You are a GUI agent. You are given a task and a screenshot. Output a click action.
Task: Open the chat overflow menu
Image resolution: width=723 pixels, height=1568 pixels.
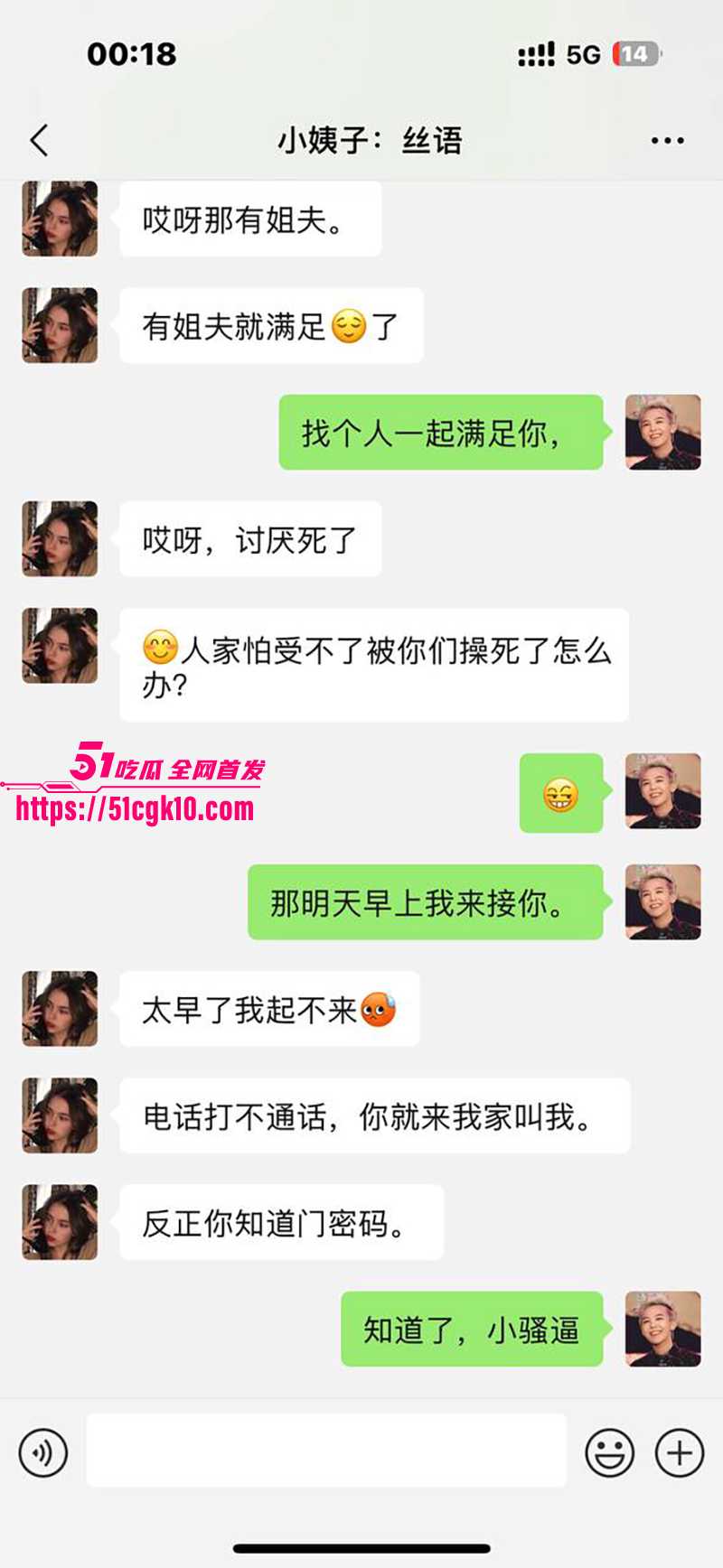pyautogui.click(x=667, y=141)
